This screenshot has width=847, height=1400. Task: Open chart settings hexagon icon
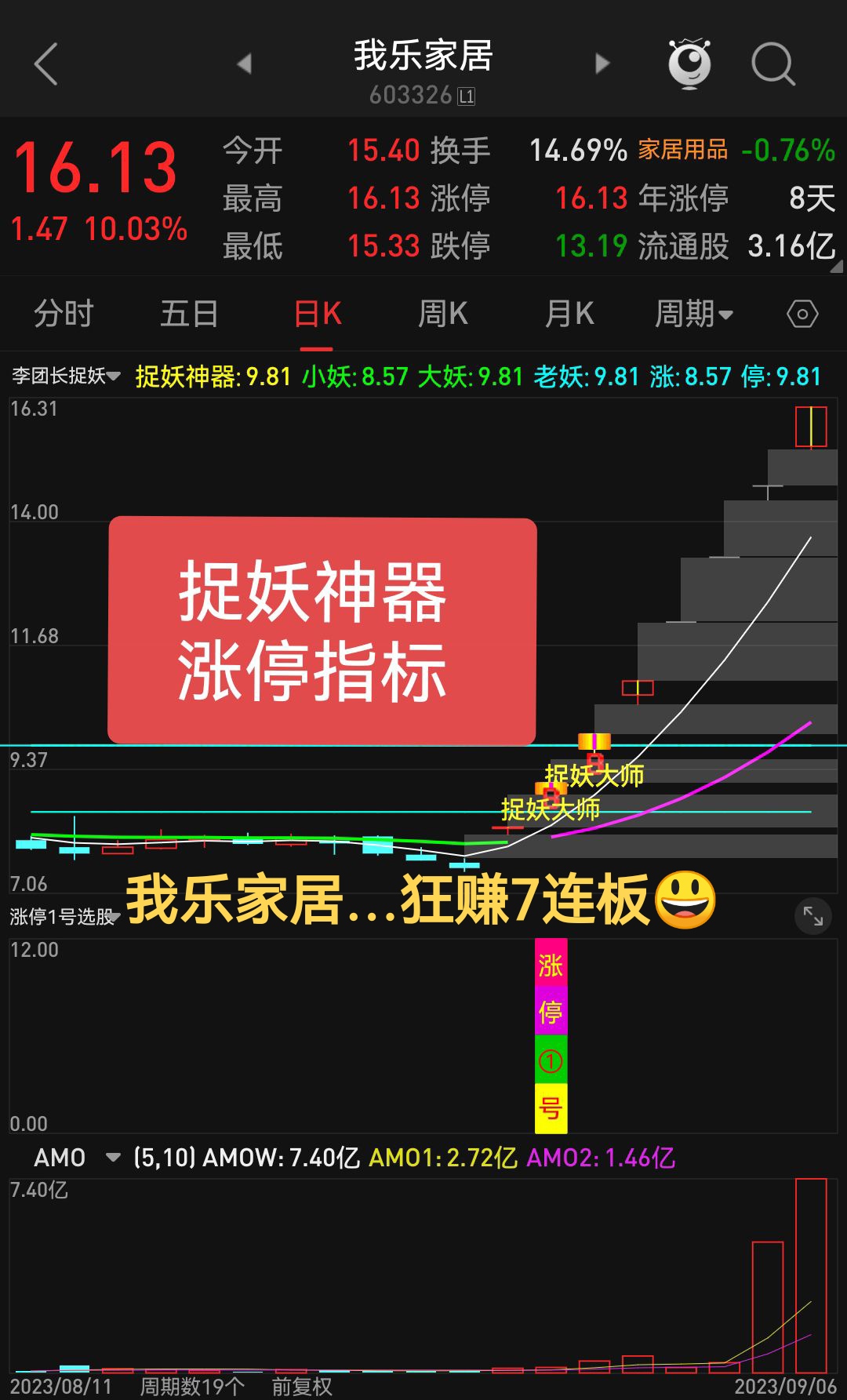tap(802, 315)
